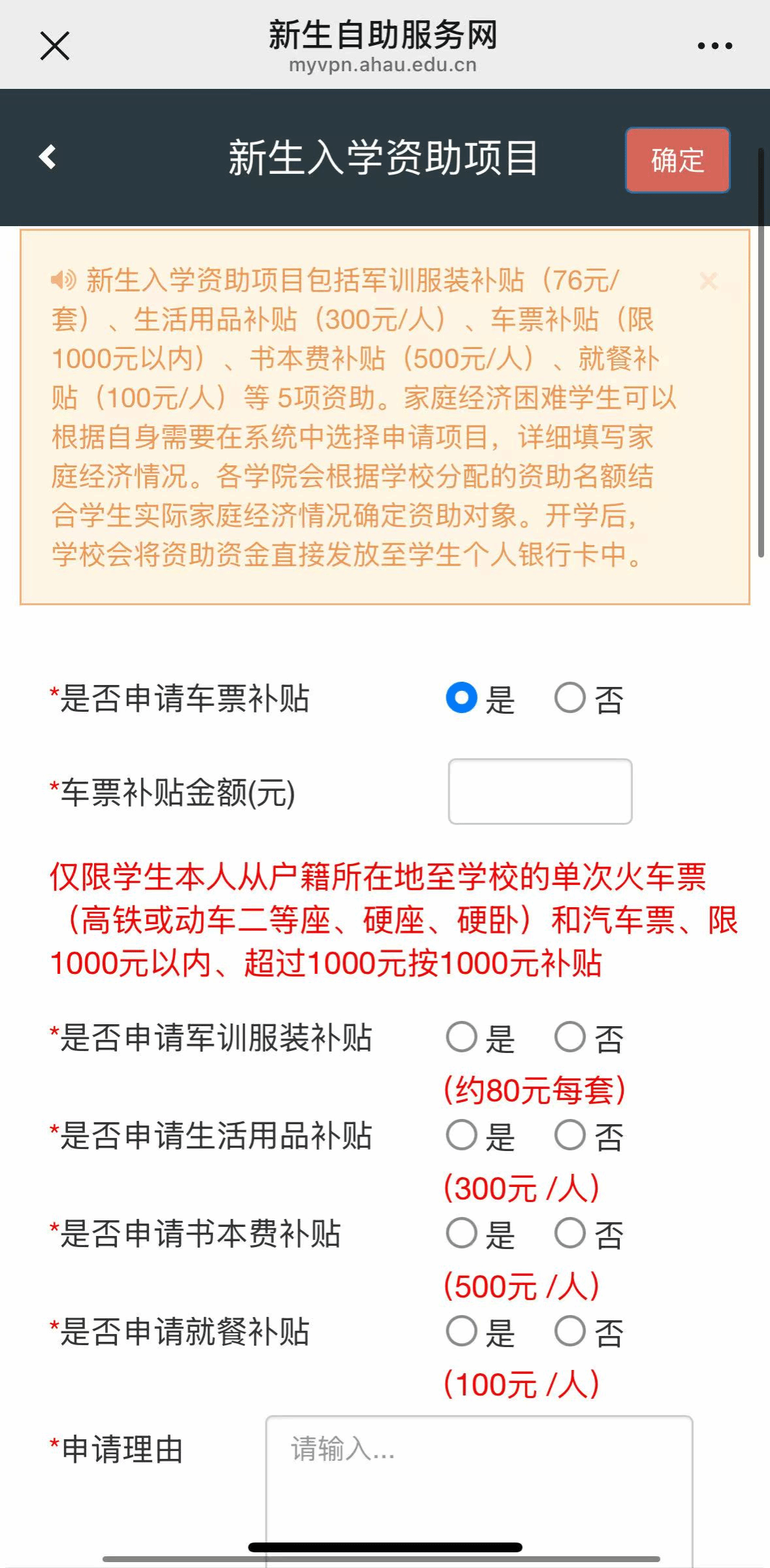This screenshot has width=770, height=1568.
Task: Choose 是 for 是否申请军训服装补贴
Action: pos(461,1037)
